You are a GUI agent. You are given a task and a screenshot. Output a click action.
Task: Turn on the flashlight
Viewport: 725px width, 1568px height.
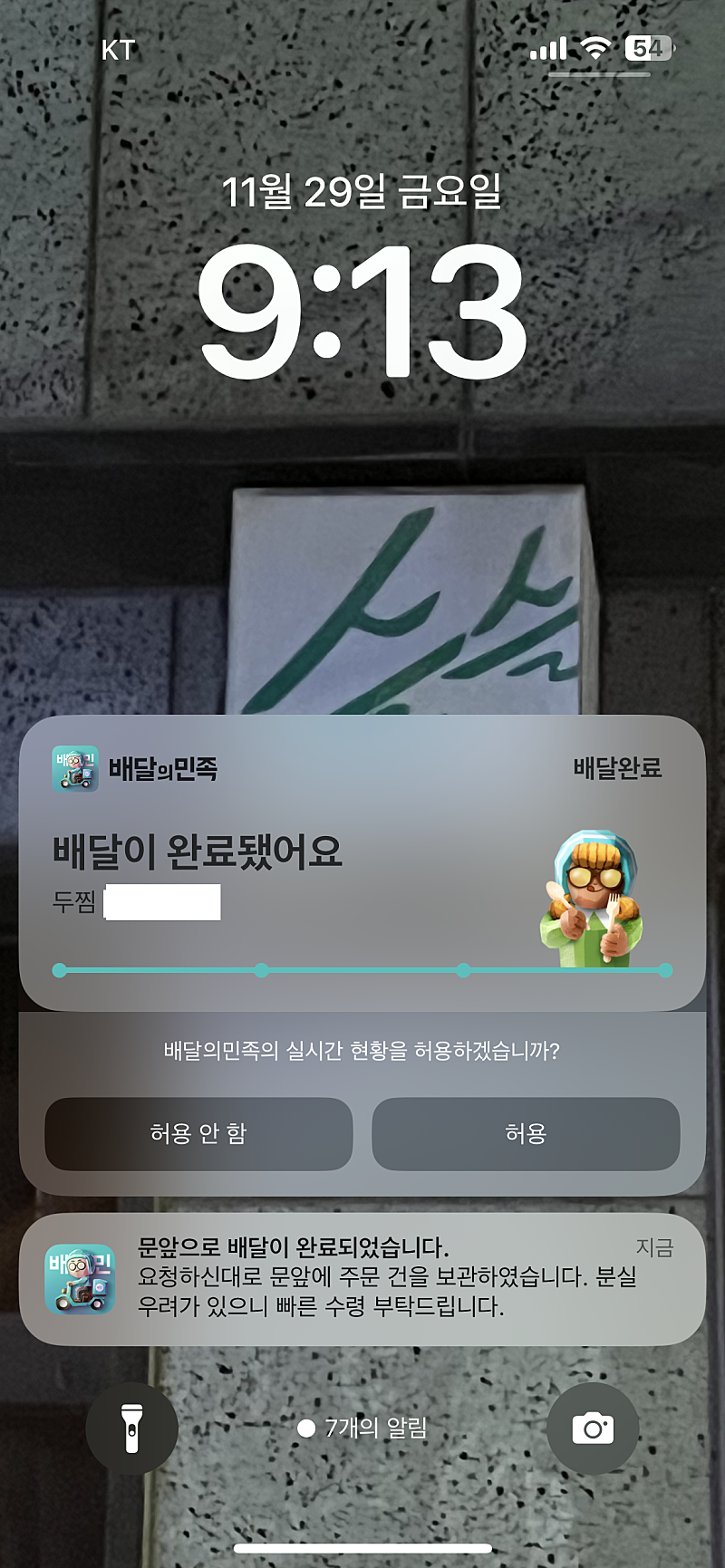[x=132, y=1429]
